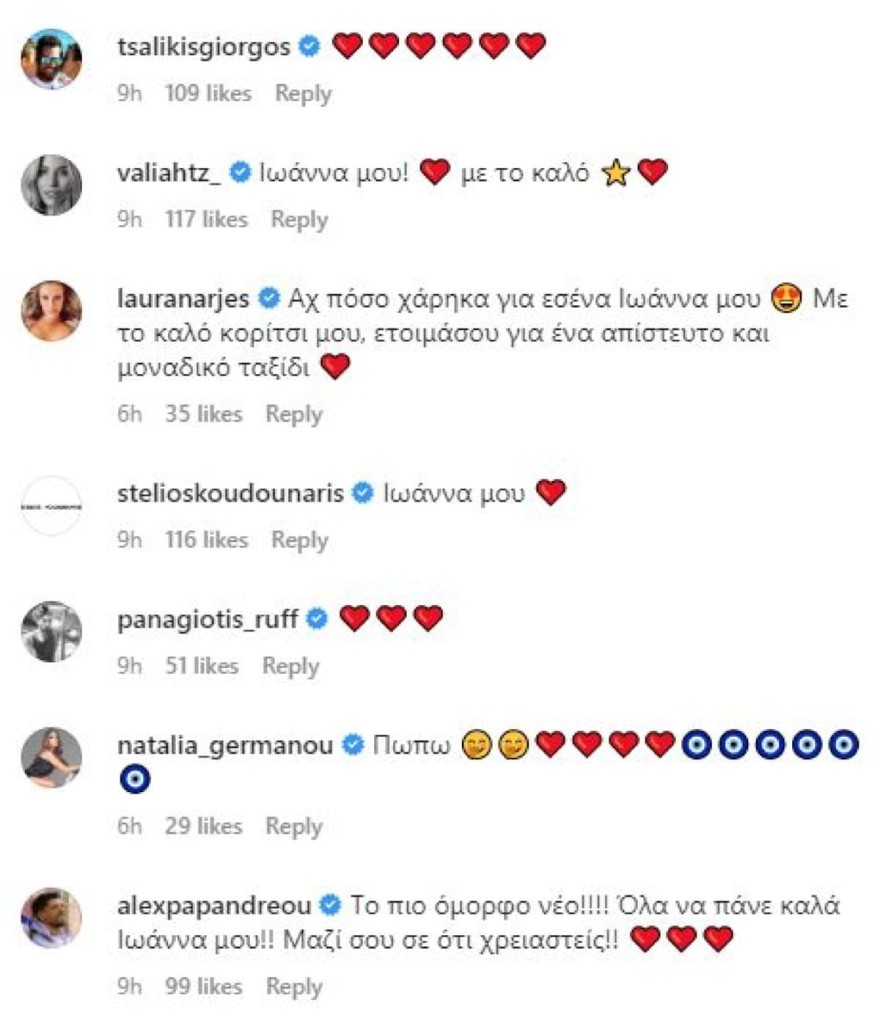Image resolution: width=880 pixels, height=1023 pixels.
Task: Reply to natalia_germanou comment
Action: 294,826
